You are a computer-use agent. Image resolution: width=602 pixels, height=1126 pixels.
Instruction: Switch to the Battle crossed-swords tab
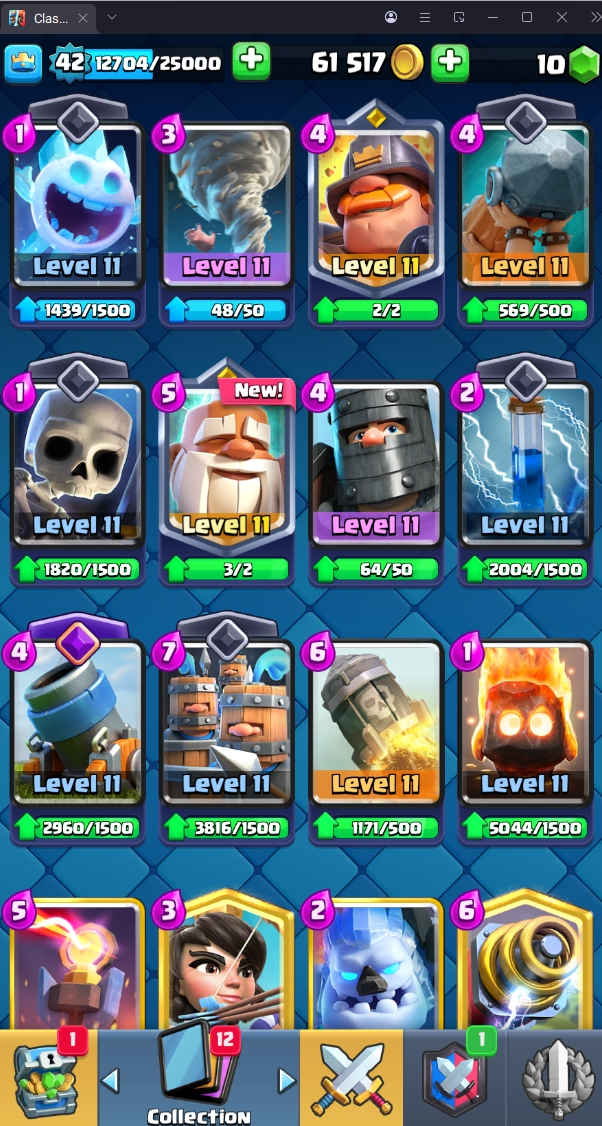[x=352, y=1078]
